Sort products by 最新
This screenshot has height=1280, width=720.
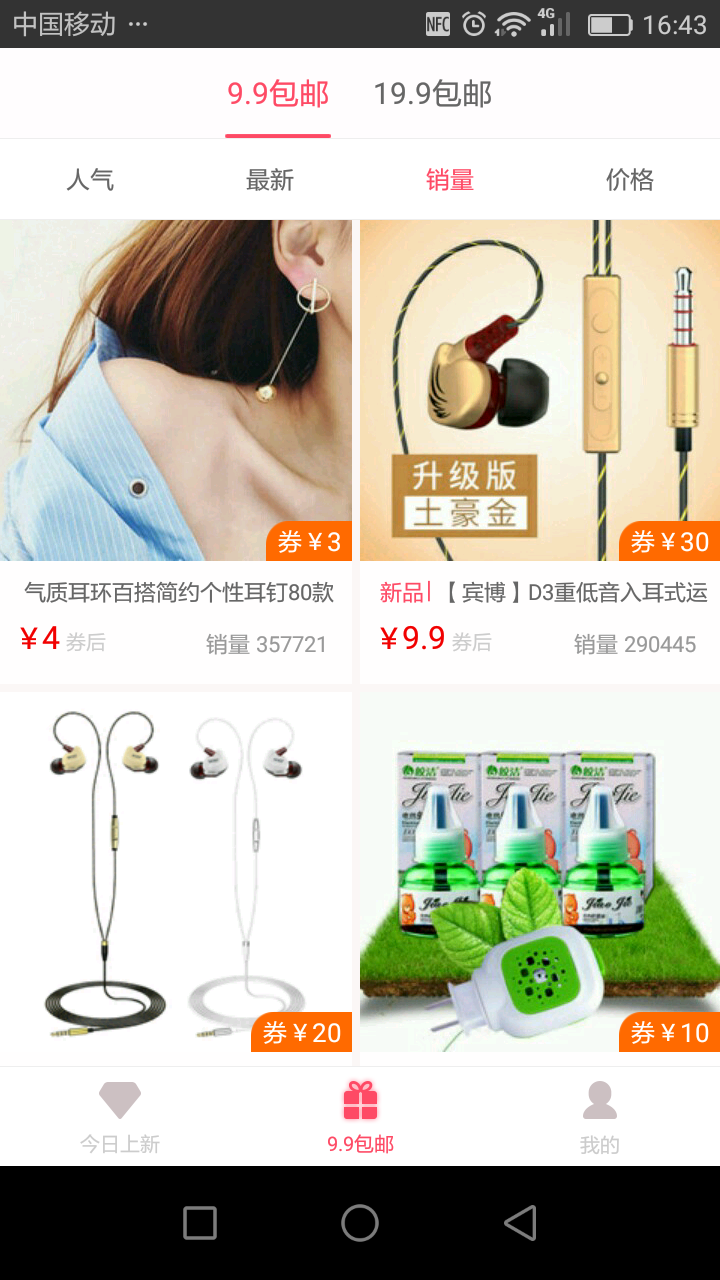(270, 180)
